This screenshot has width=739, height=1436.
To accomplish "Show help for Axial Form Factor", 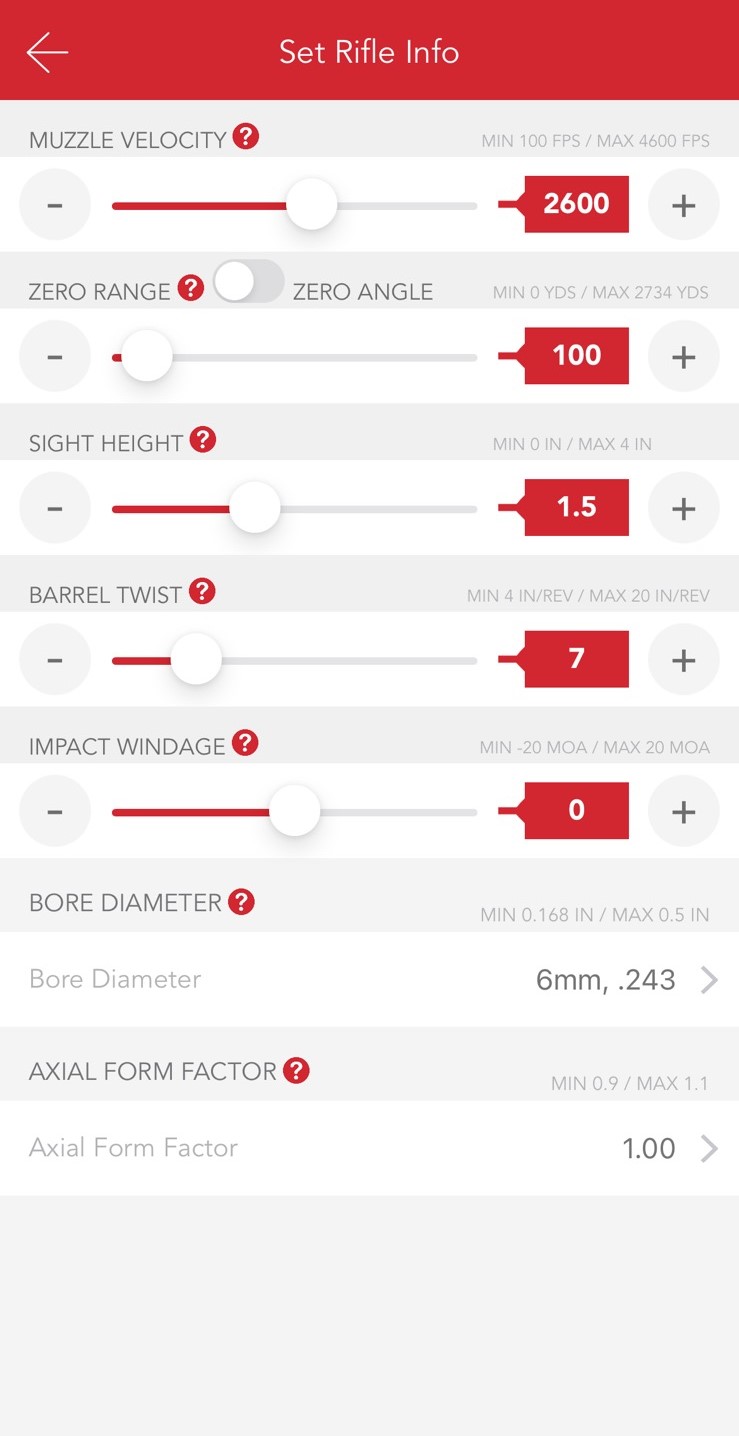I will point(296,1071).
